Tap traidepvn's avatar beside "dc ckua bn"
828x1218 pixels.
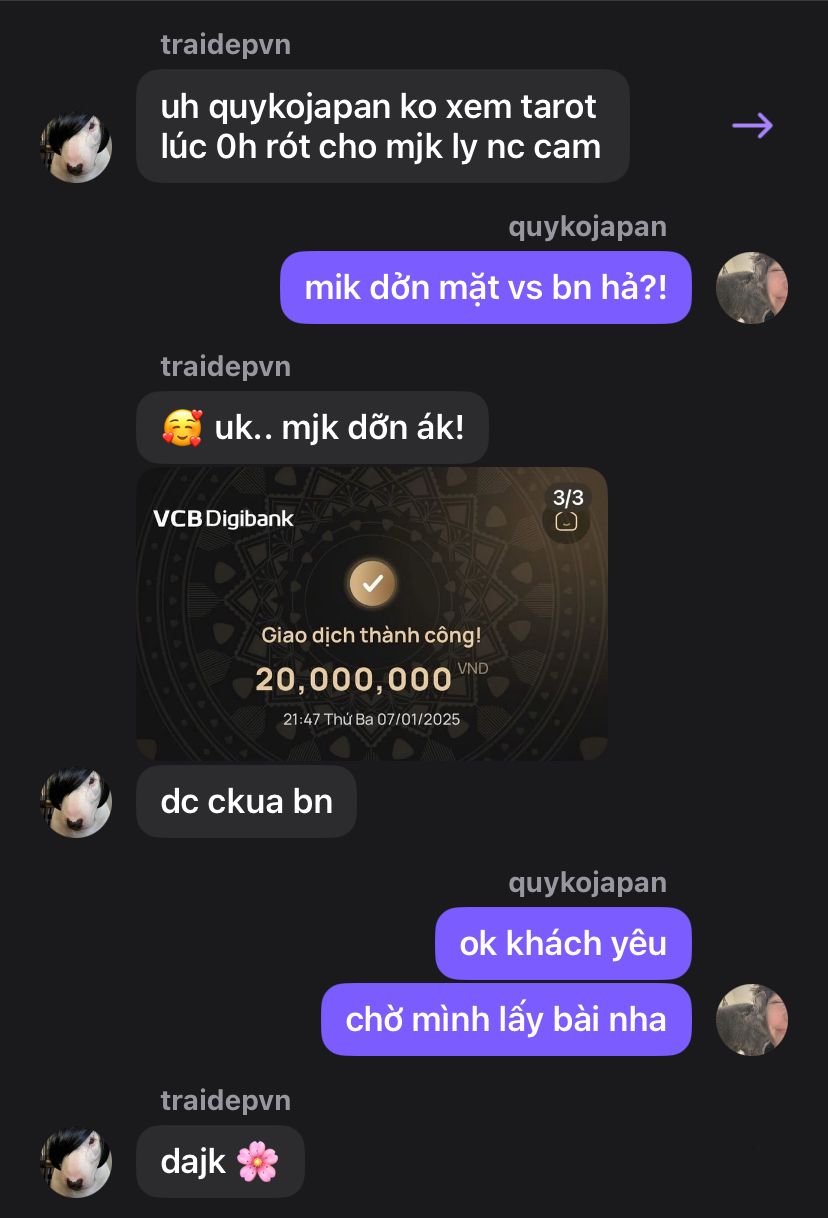pos(76,801)
